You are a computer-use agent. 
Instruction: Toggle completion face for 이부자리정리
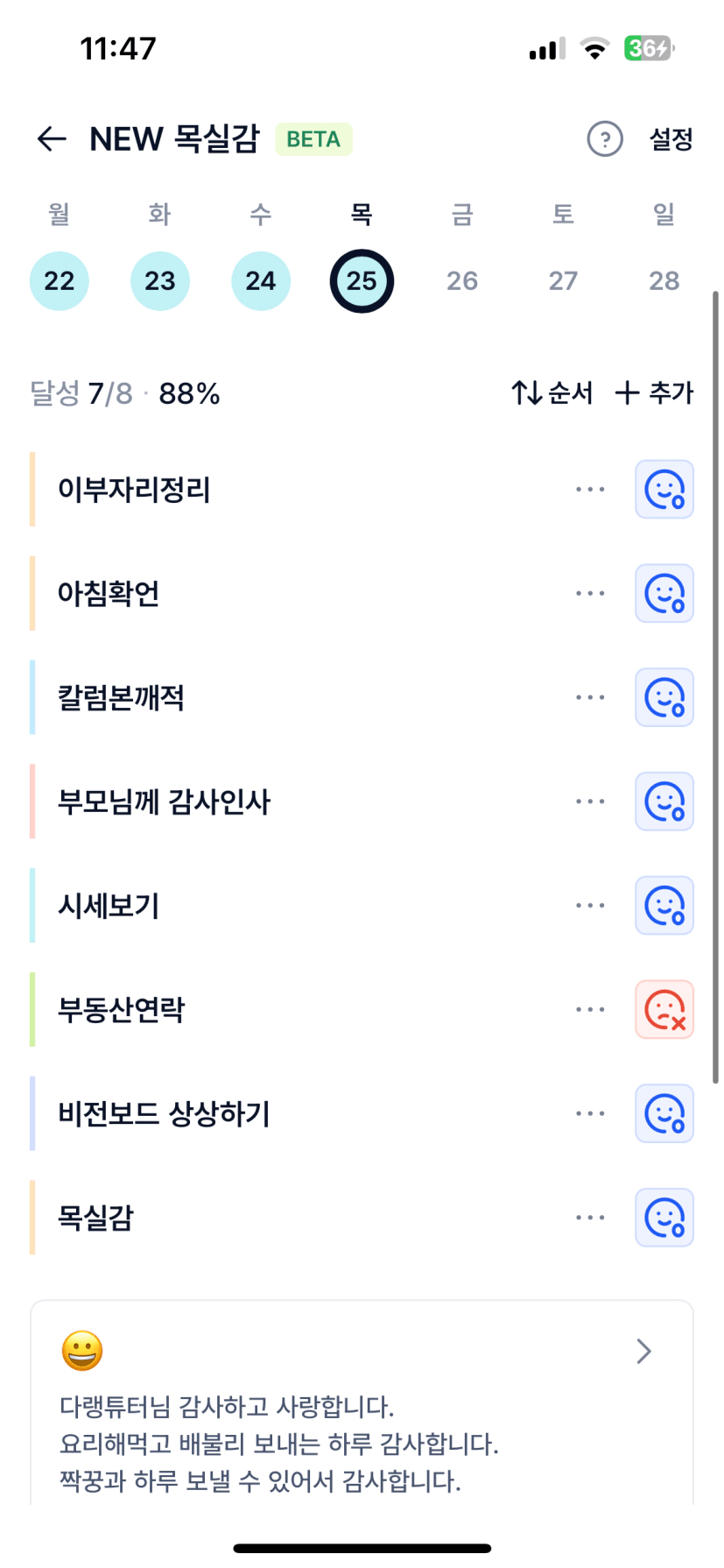click(664, 490)
